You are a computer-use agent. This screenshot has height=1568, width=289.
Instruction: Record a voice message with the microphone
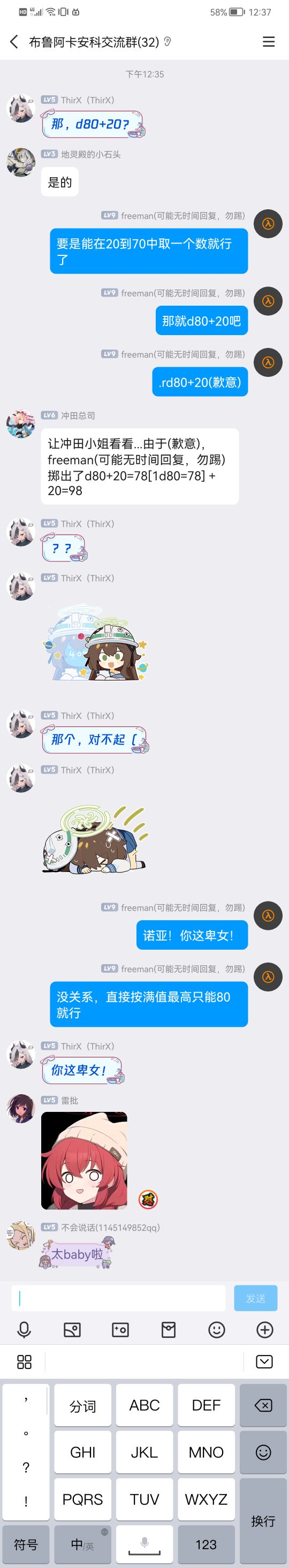coord(24,1329)
